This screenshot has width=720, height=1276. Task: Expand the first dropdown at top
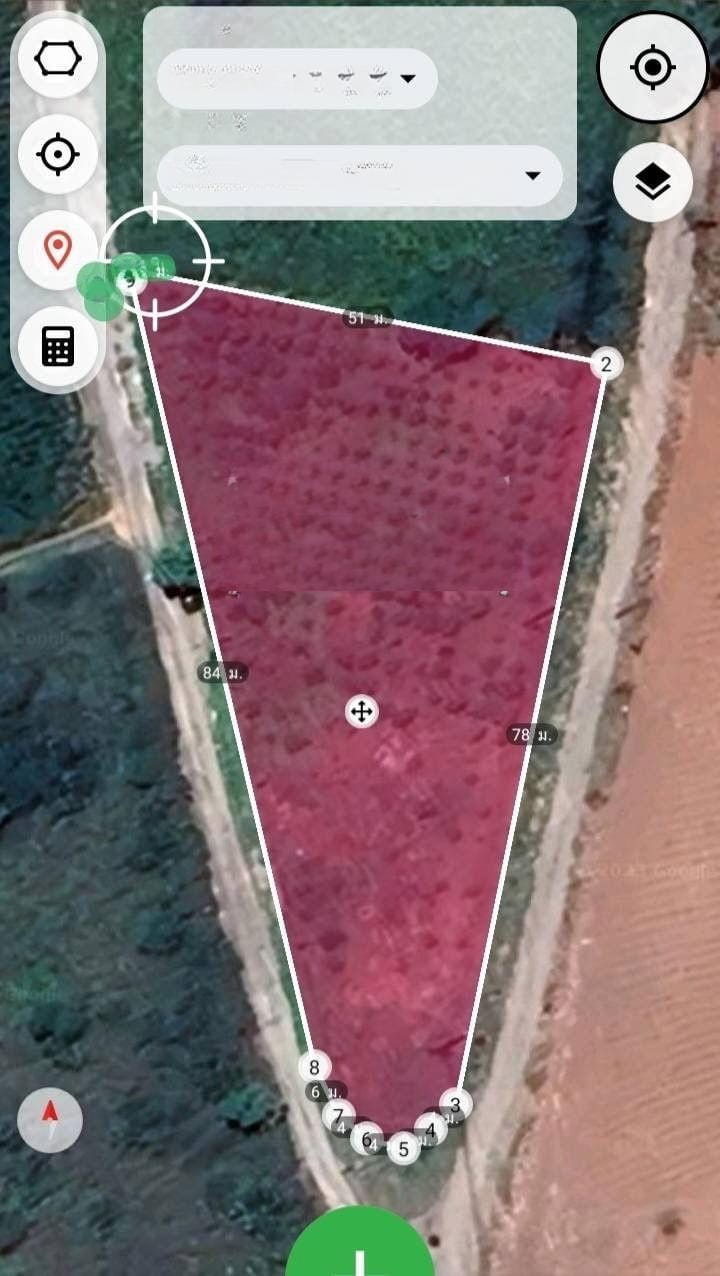(x=407, y=78)
